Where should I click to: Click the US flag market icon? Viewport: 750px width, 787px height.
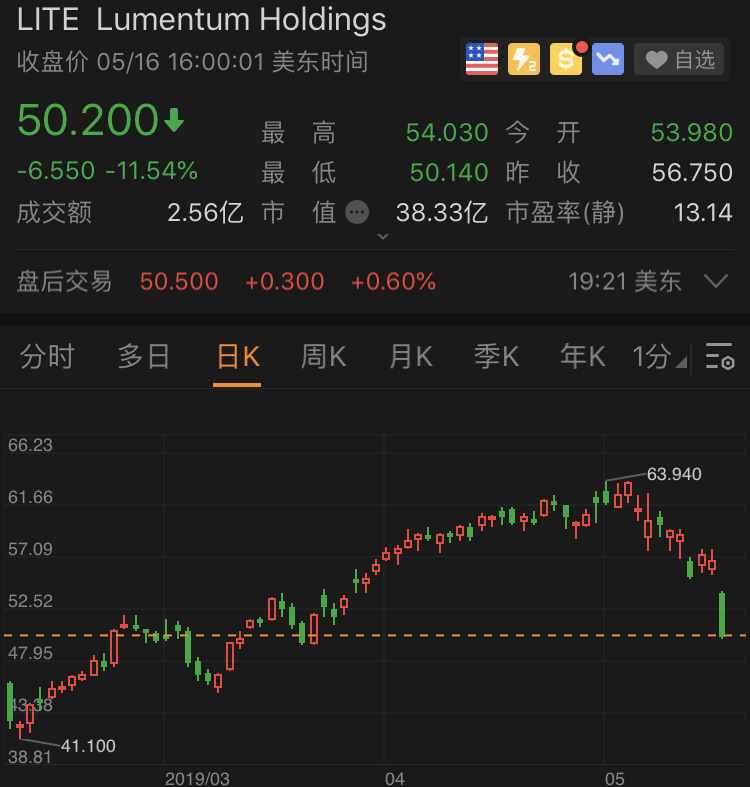coord(481,60)
